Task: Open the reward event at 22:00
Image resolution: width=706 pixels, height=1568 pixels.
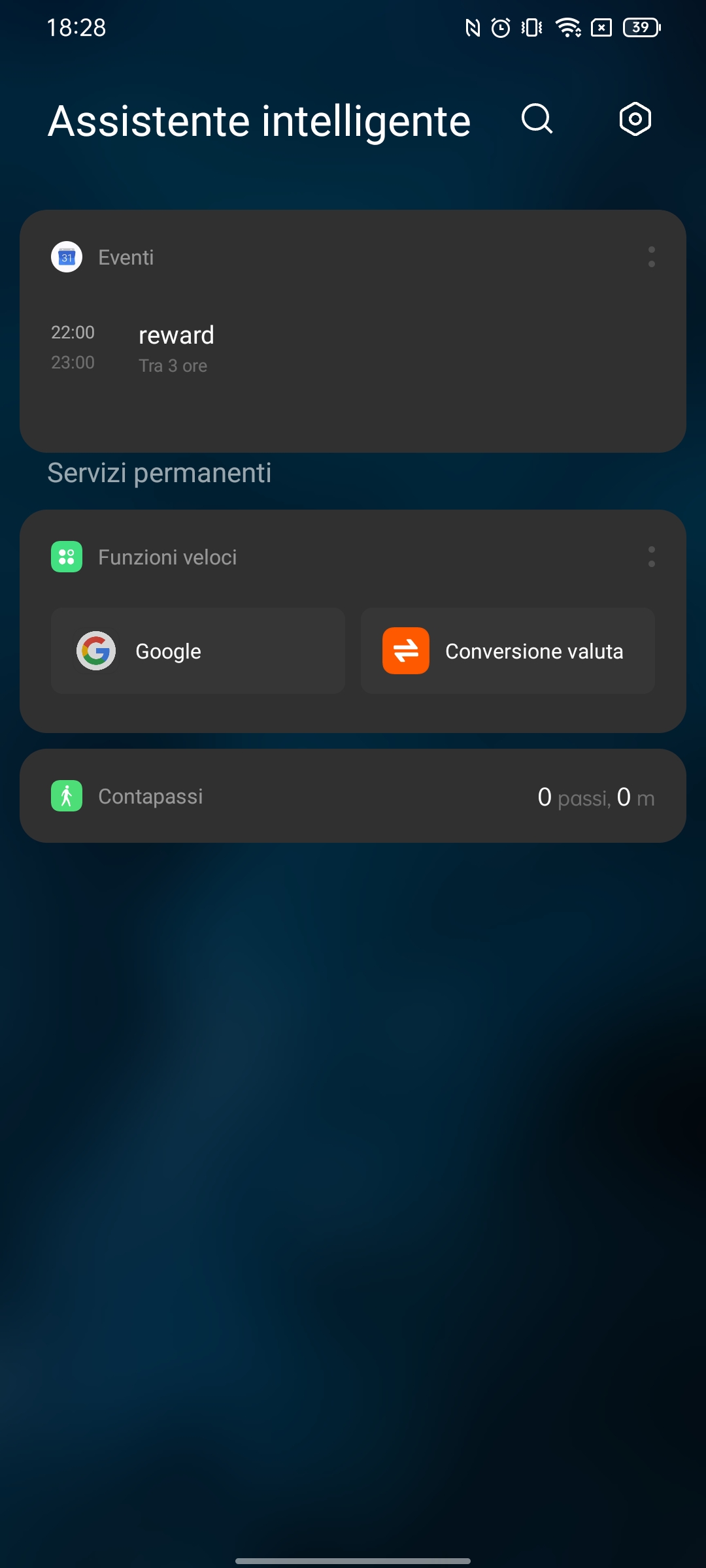Action: pyautogui.click(x=353, y=348)
